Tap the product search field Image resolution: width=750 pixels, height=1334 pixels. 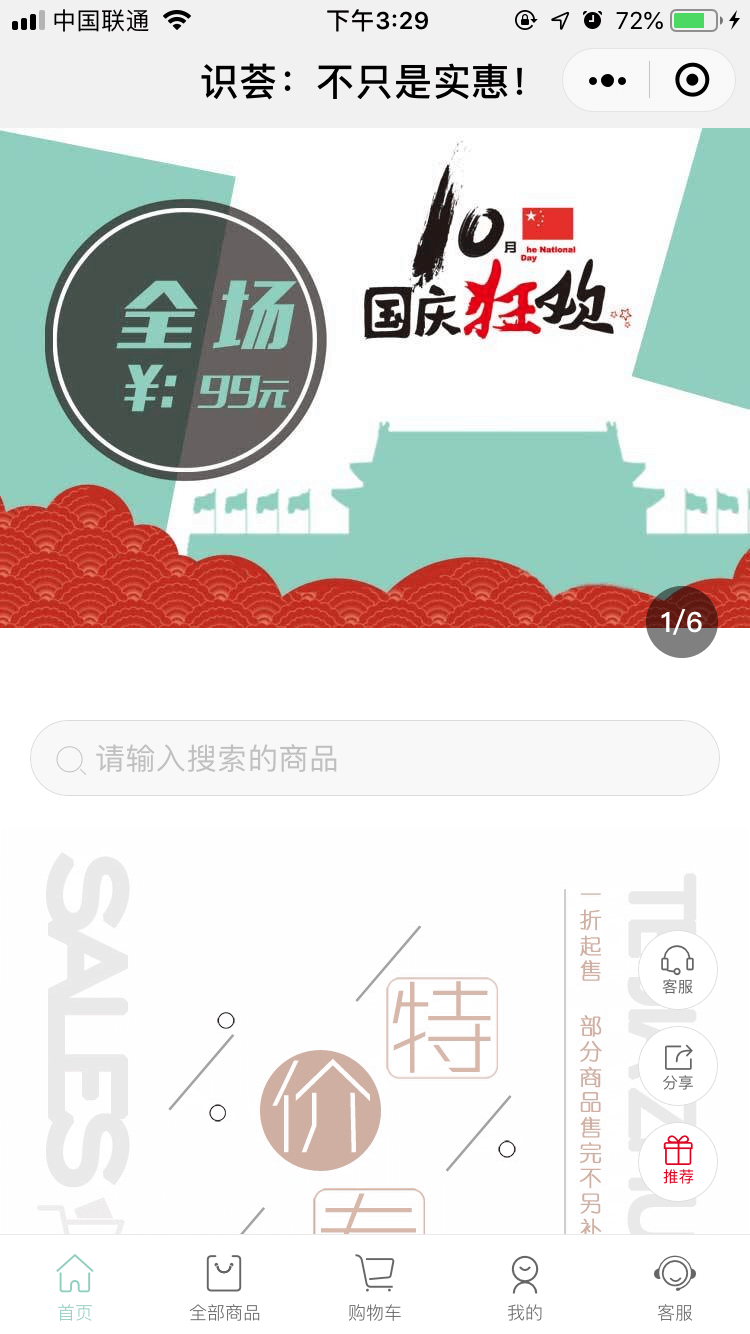pos(375,759)
